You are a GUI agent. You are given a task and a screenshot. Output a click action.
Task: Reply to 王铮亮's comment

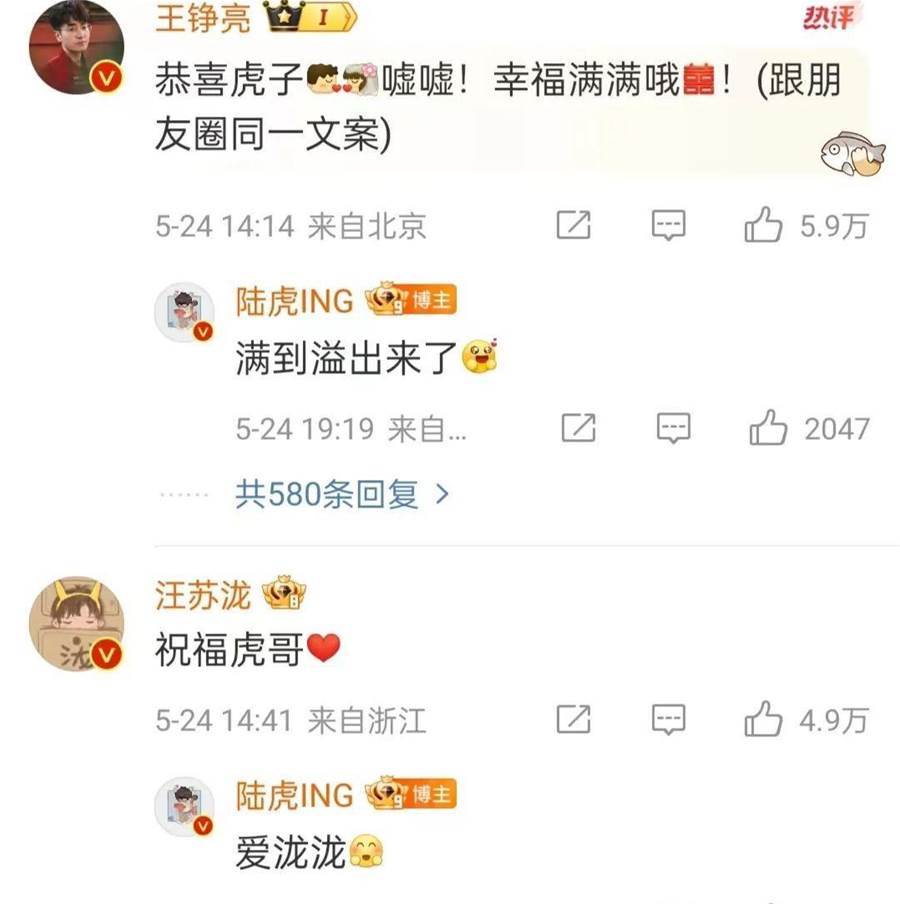tap(668, 226)
